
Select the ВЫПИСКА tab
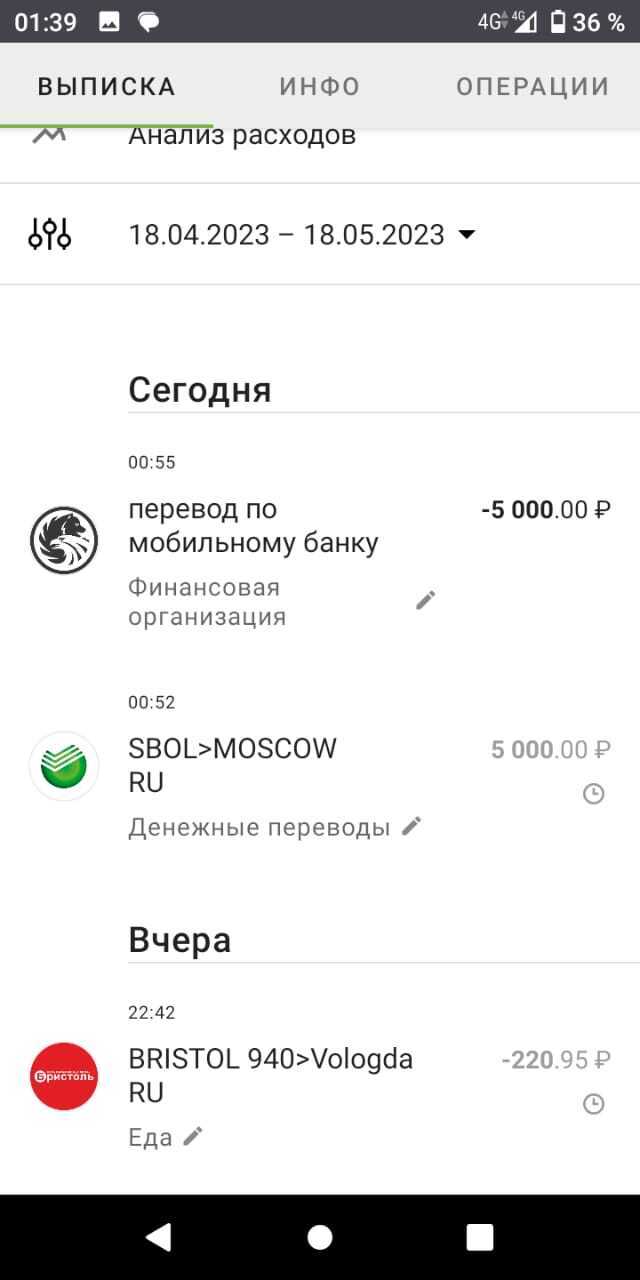106,86
